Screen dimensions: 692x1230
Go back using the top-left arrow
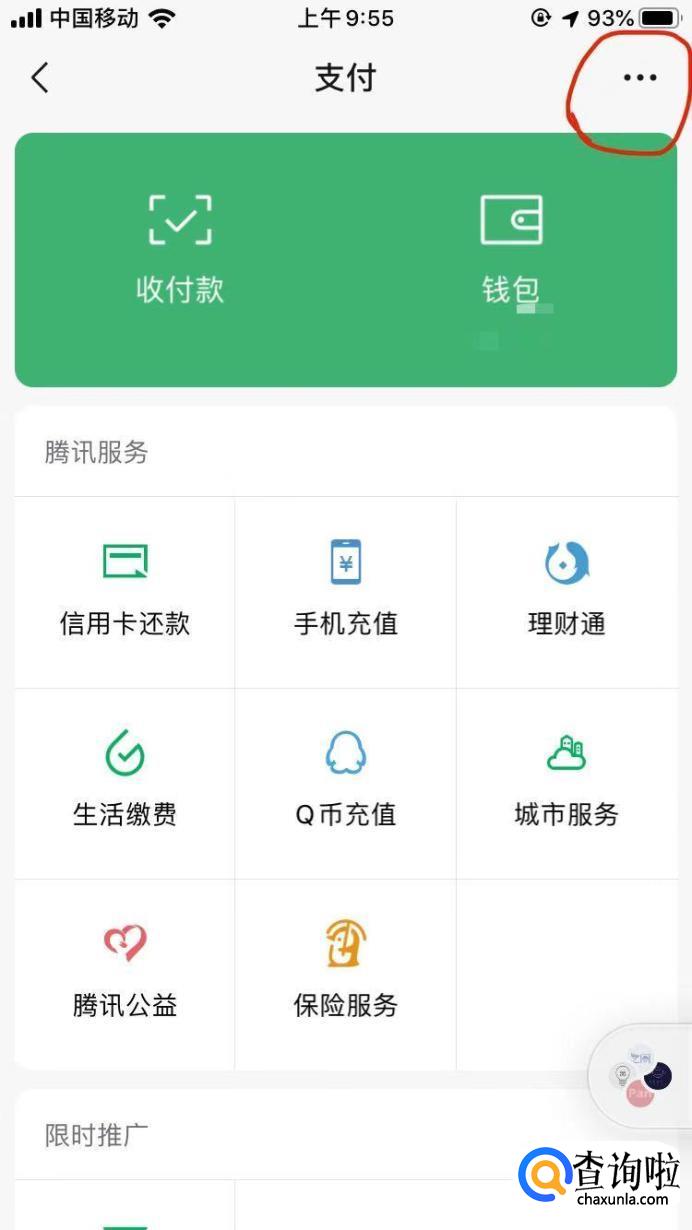coord(40,78)
